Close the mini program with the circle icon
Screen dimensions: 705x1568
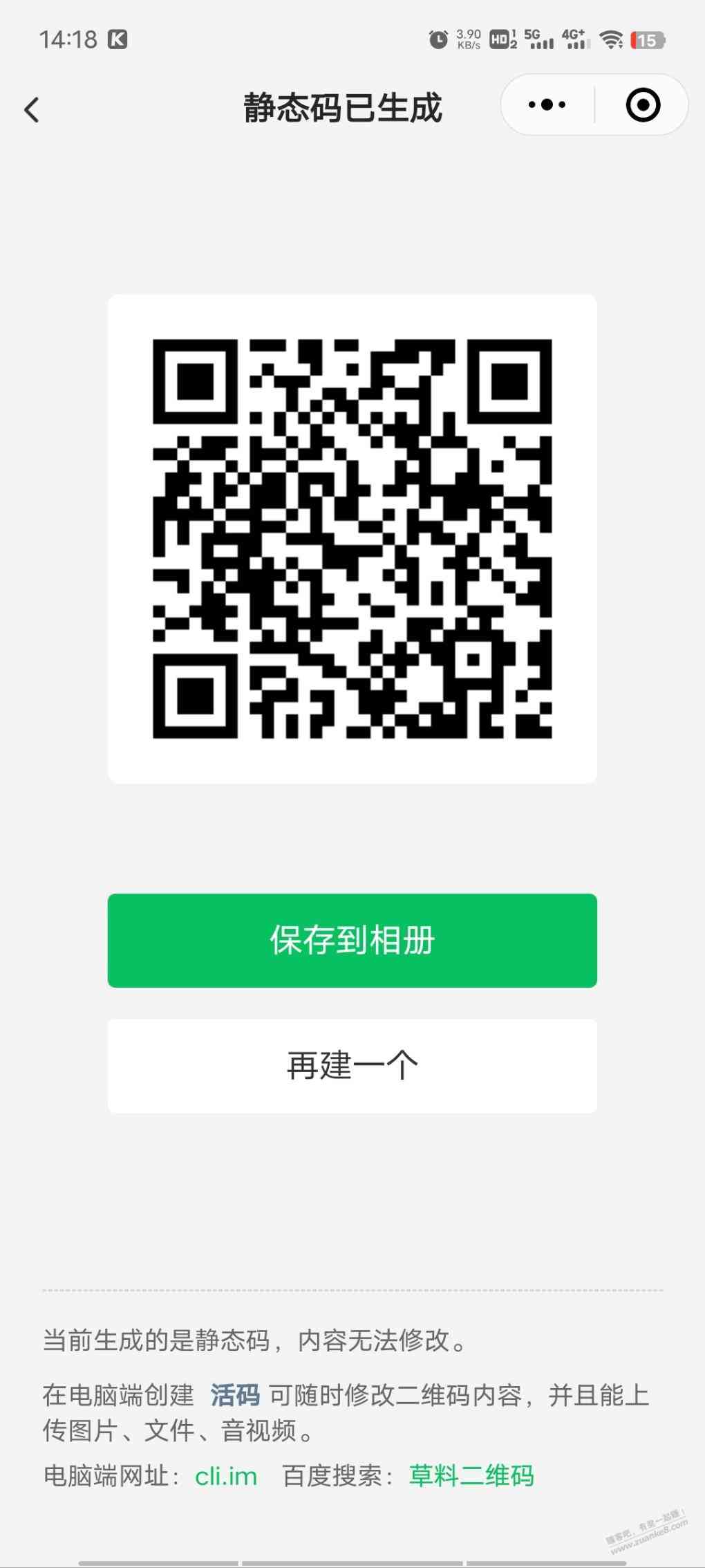coord(642,105)
